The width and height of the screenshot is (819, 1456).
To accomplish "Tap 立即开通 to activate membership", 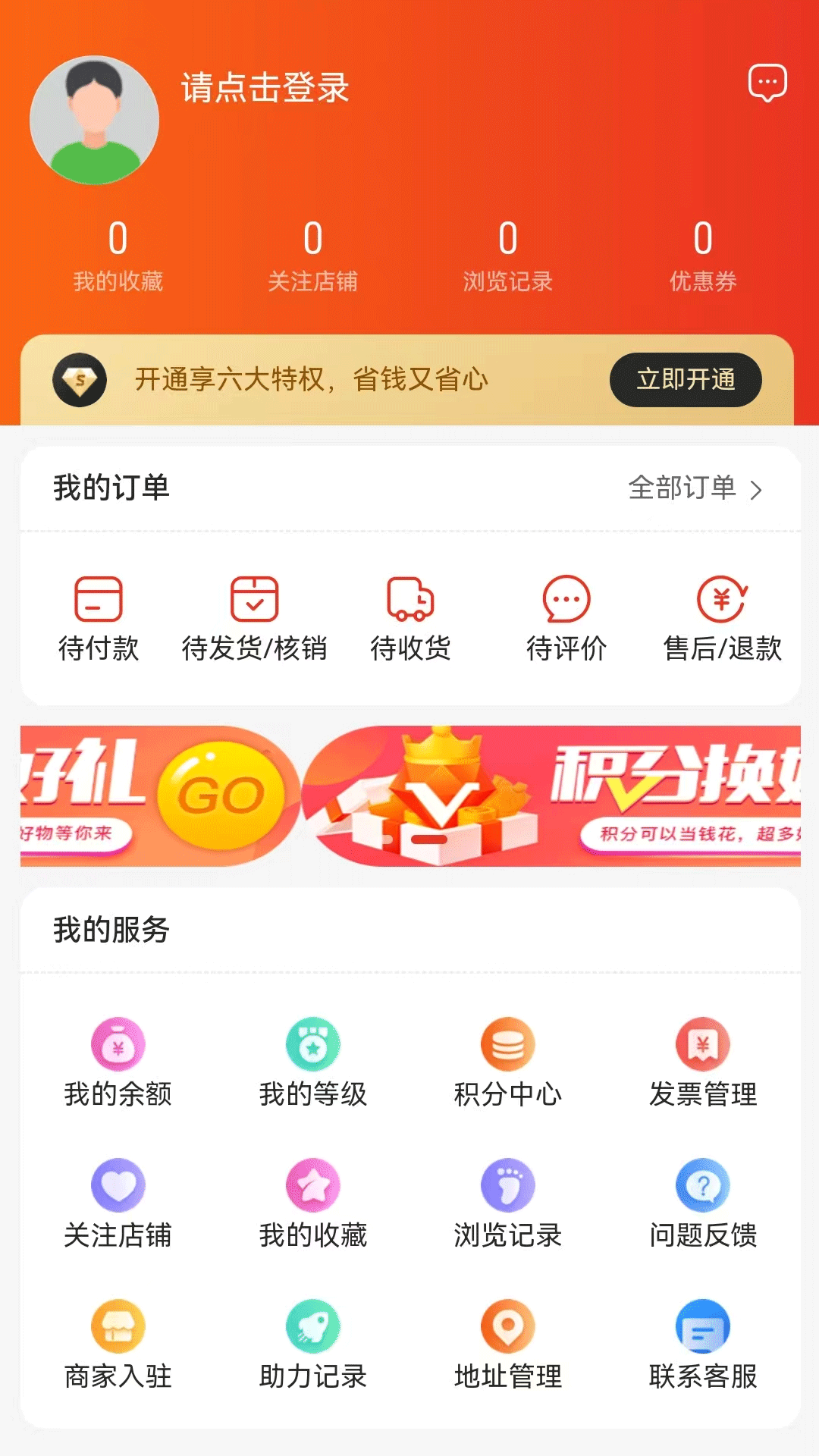I will [685, 380].
